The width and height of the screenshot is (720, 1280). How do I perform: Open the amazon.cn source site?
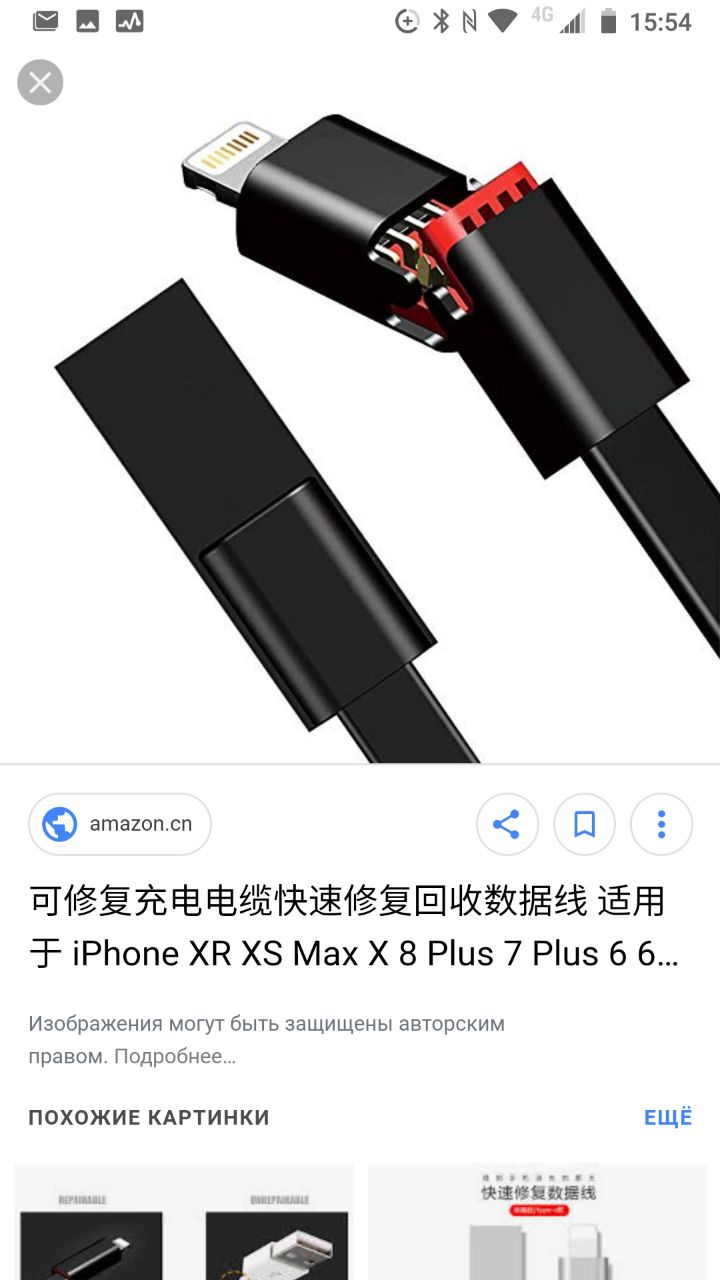(x=120, y=824)
